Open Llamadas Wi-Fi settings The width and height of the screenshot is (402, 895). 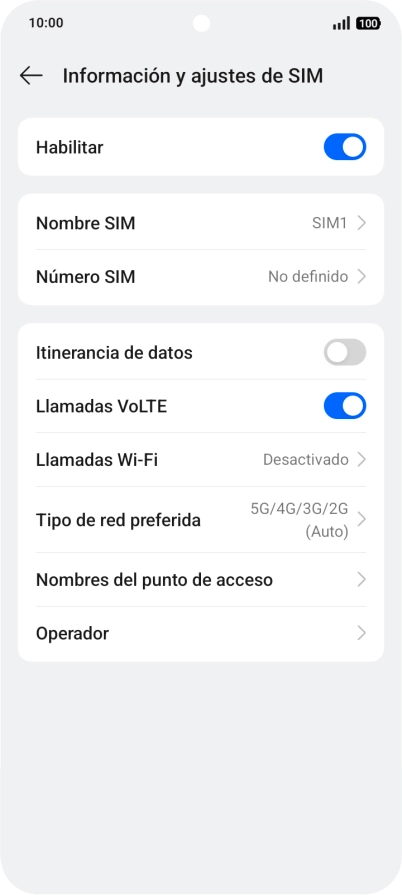(x=201, y=459)
